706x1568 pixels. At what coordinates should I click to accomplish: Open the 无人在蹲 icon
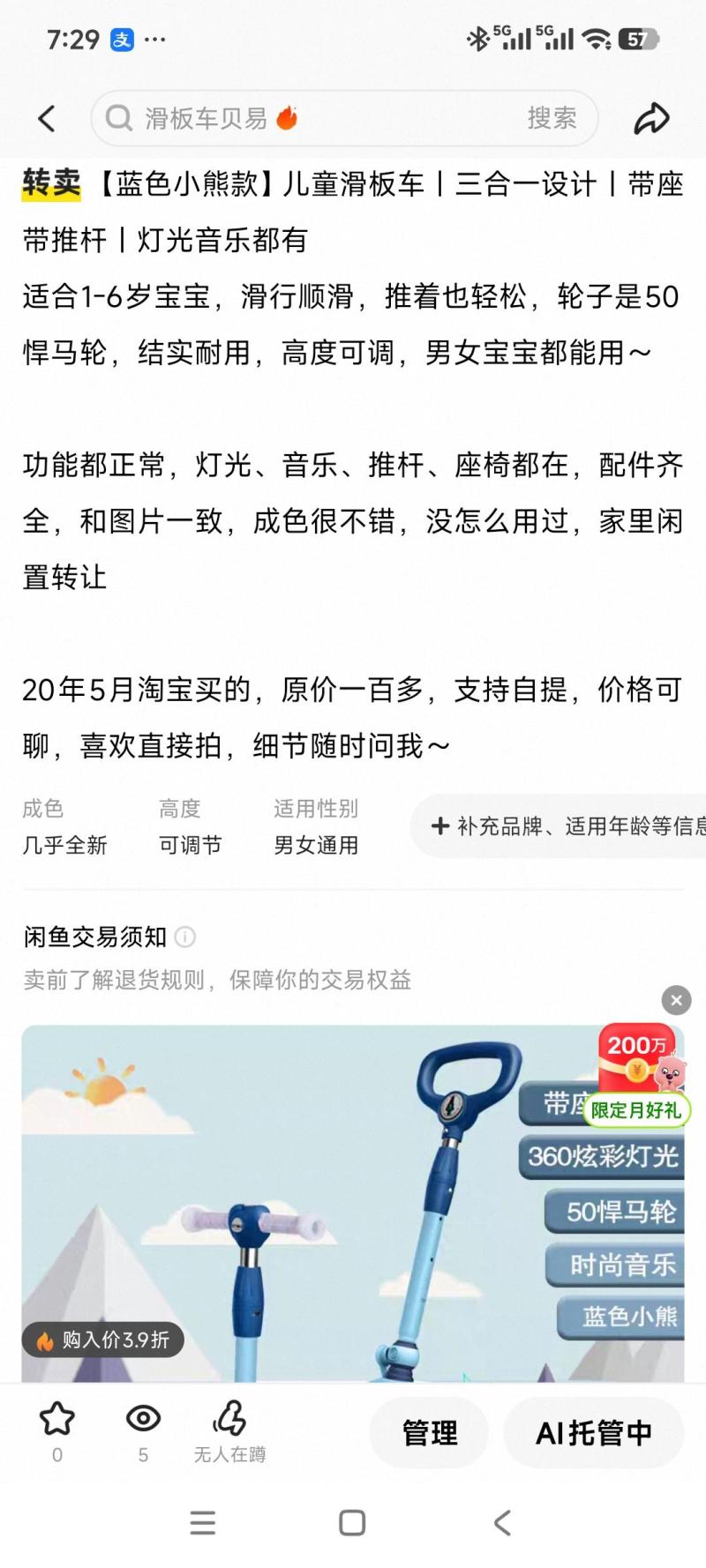229,1419
